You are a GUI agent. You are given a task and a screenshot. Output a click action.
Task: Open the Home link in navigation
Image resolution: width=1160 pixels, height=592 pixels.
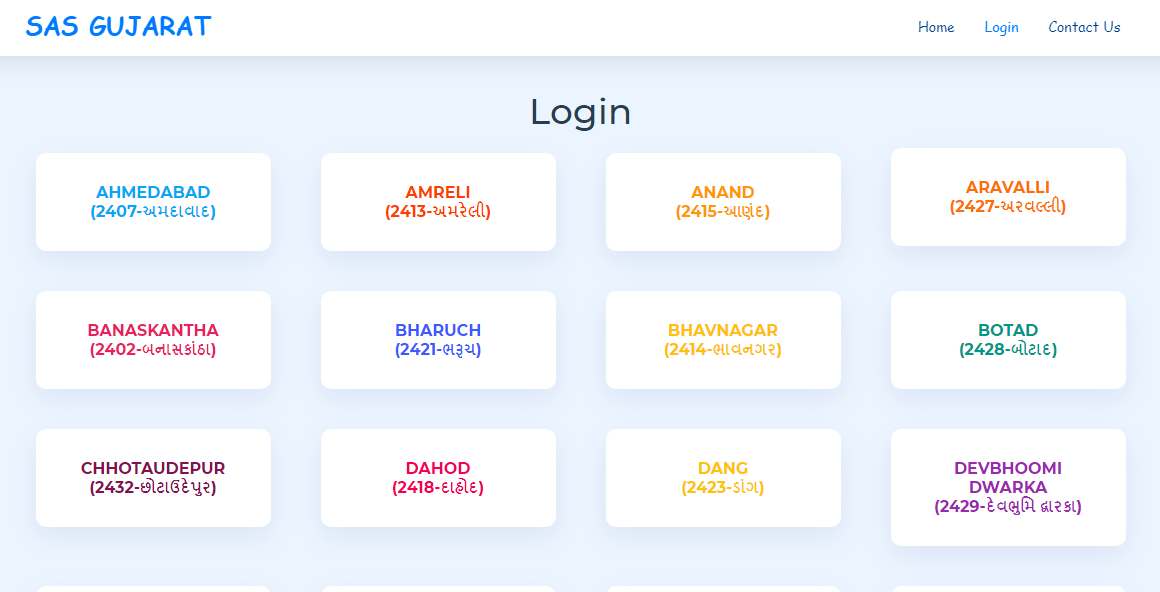coord(936,27)
